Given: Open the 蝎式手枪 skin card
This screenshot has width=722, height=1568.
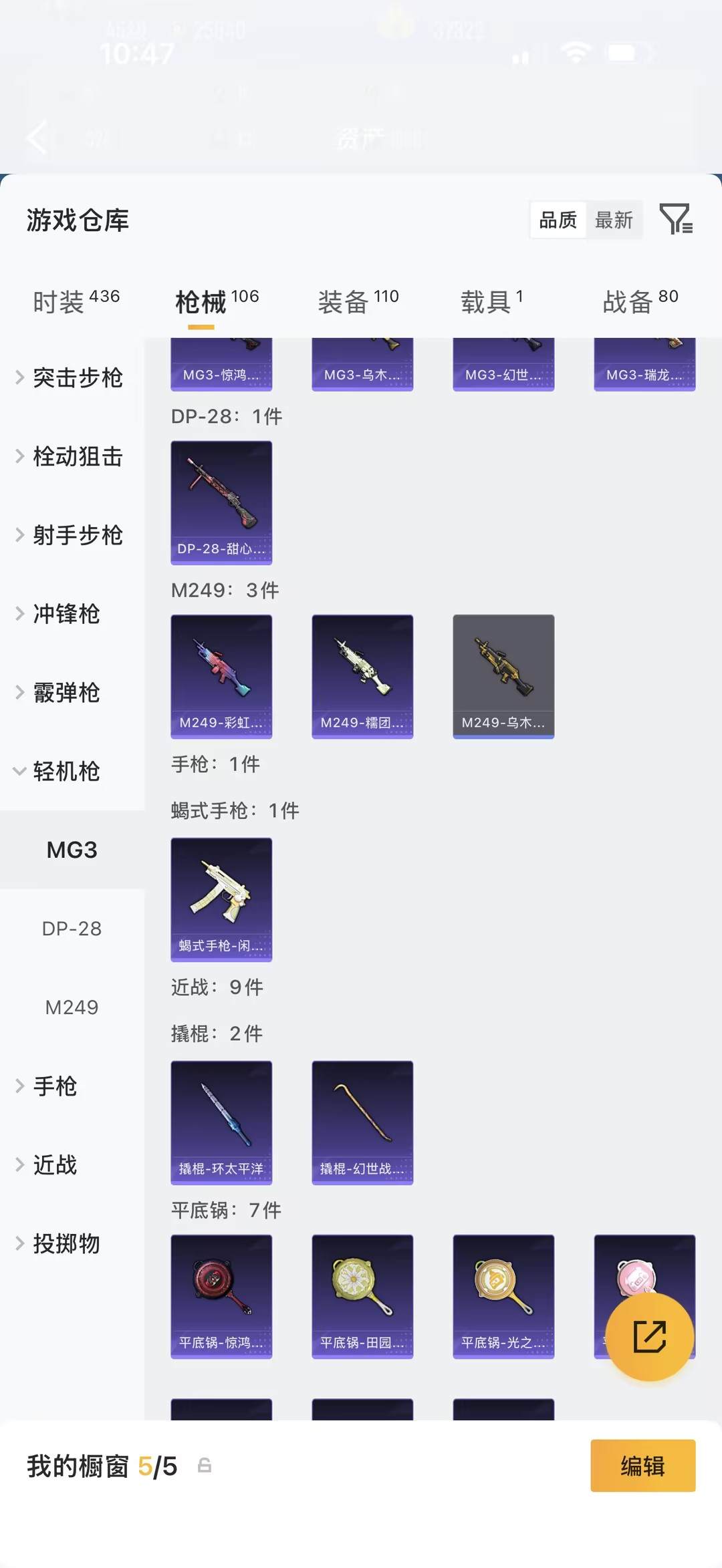Looking at the screenshot, I should [x=221, y=900].
